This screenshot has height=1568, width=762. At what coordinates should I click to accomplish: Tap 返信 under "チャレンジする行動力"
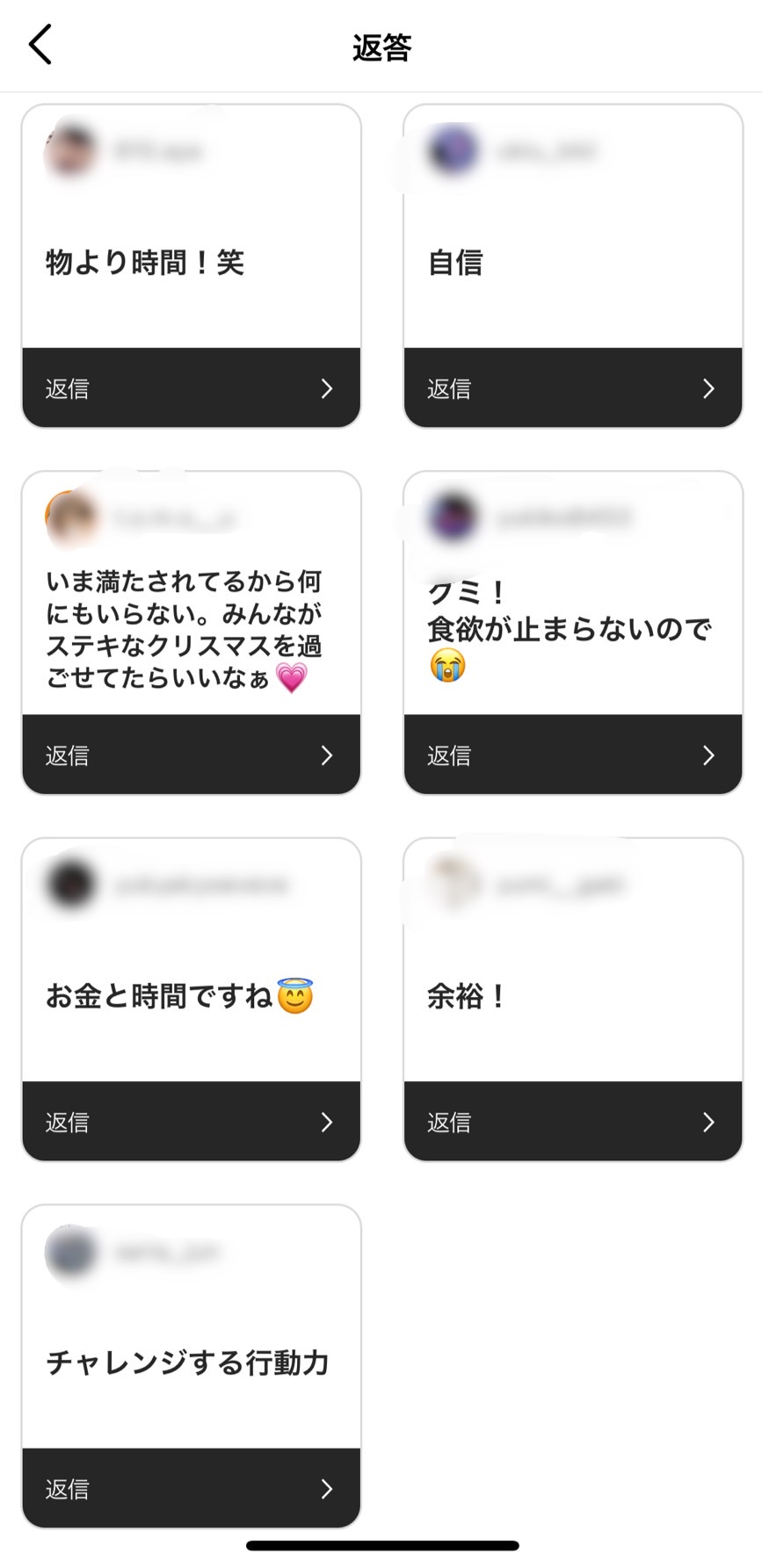tap(192, 1488)
